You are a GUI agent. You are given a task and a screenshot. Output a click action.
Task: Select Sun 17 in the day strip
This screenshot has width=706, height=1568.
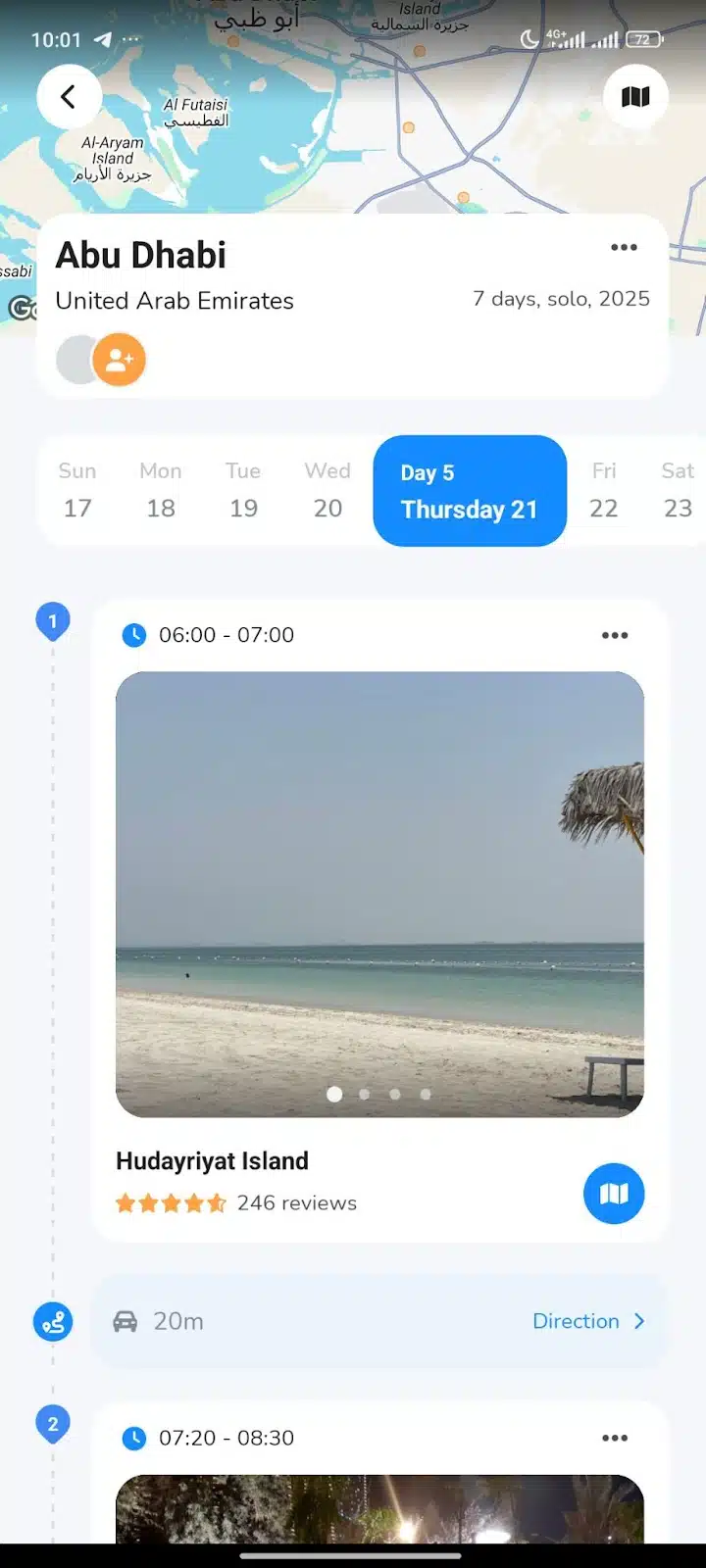[77, 490]
